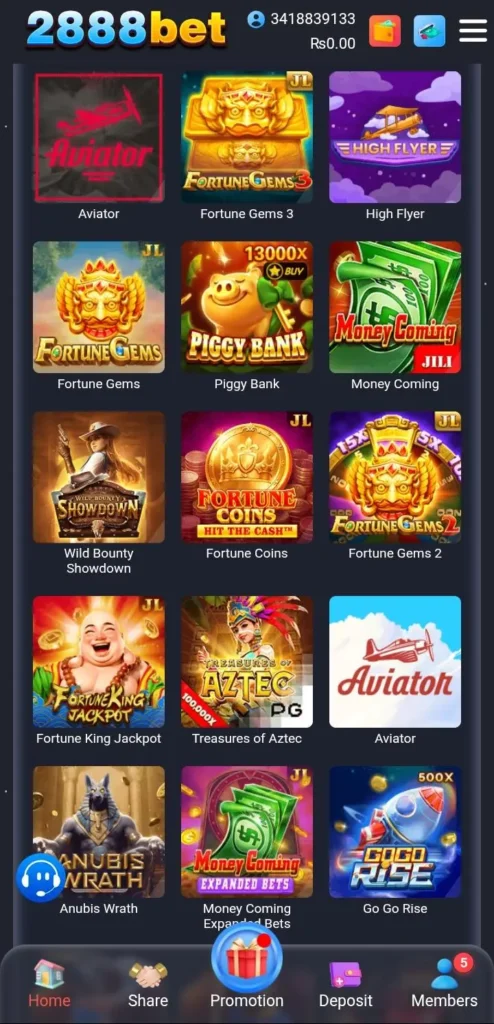Switch to the Share tab
Screen dimensions: 494x1024
148,985
